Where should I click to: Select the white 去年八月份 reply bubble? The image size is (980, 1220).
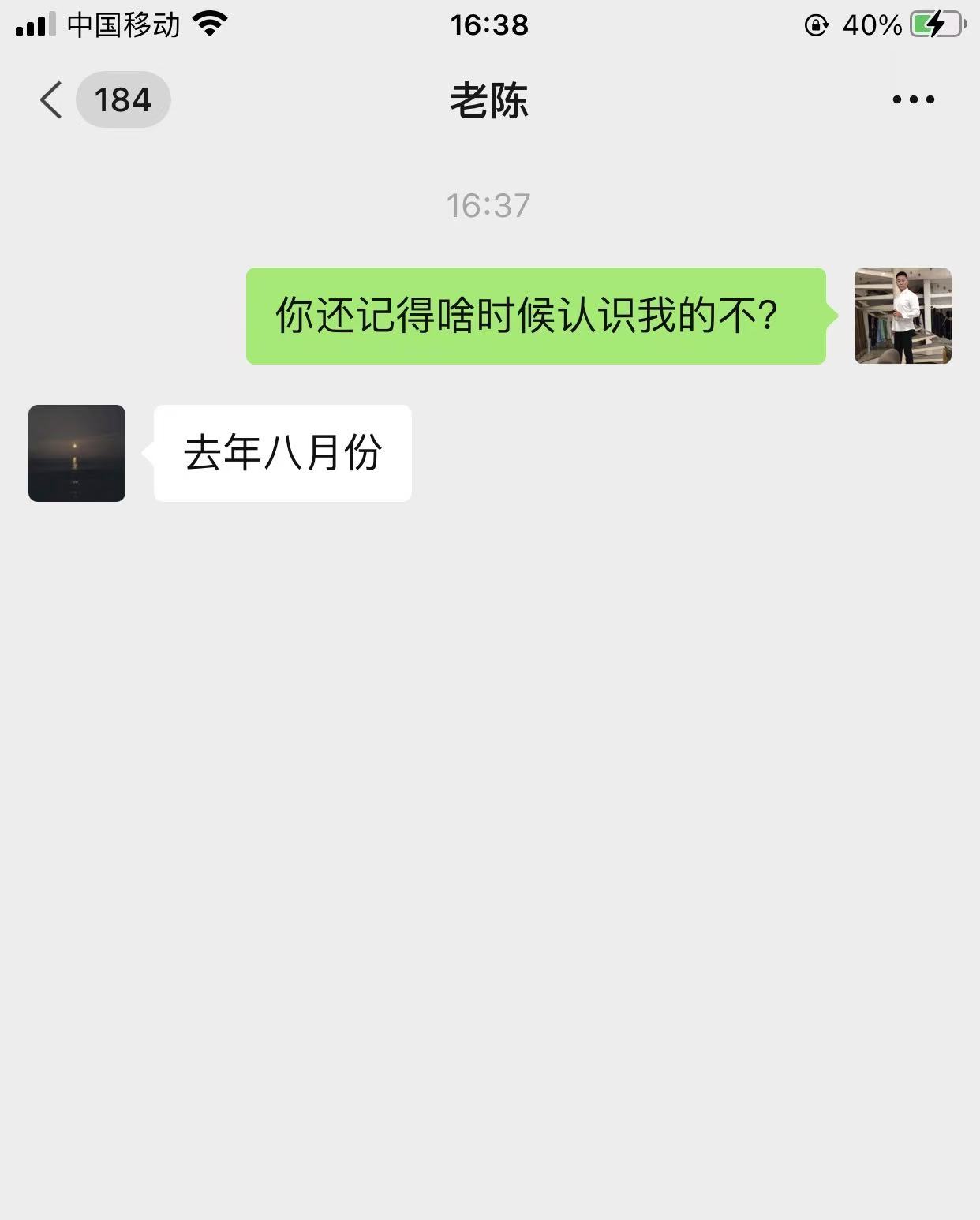[282, 452]
